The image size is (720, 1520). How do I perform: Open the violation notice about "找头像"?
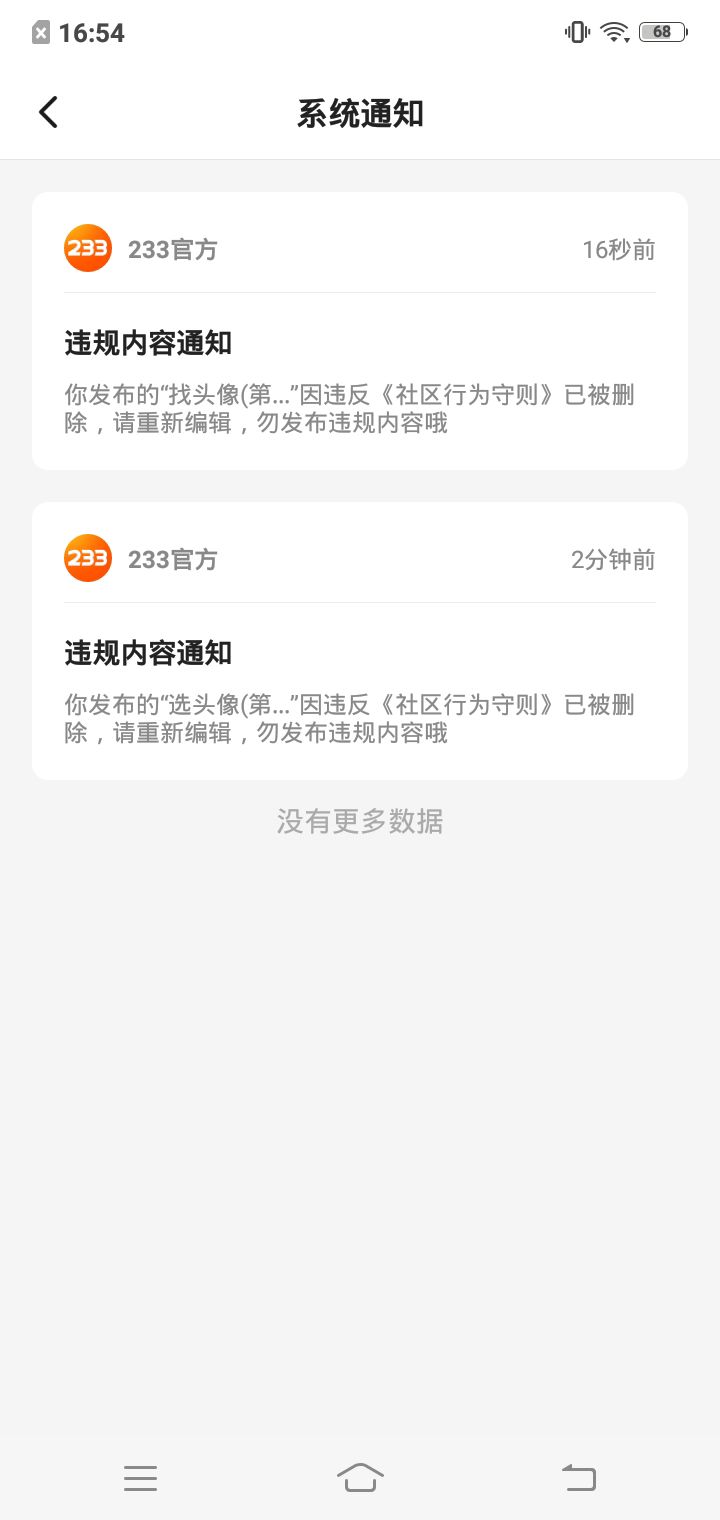(360, 331)
